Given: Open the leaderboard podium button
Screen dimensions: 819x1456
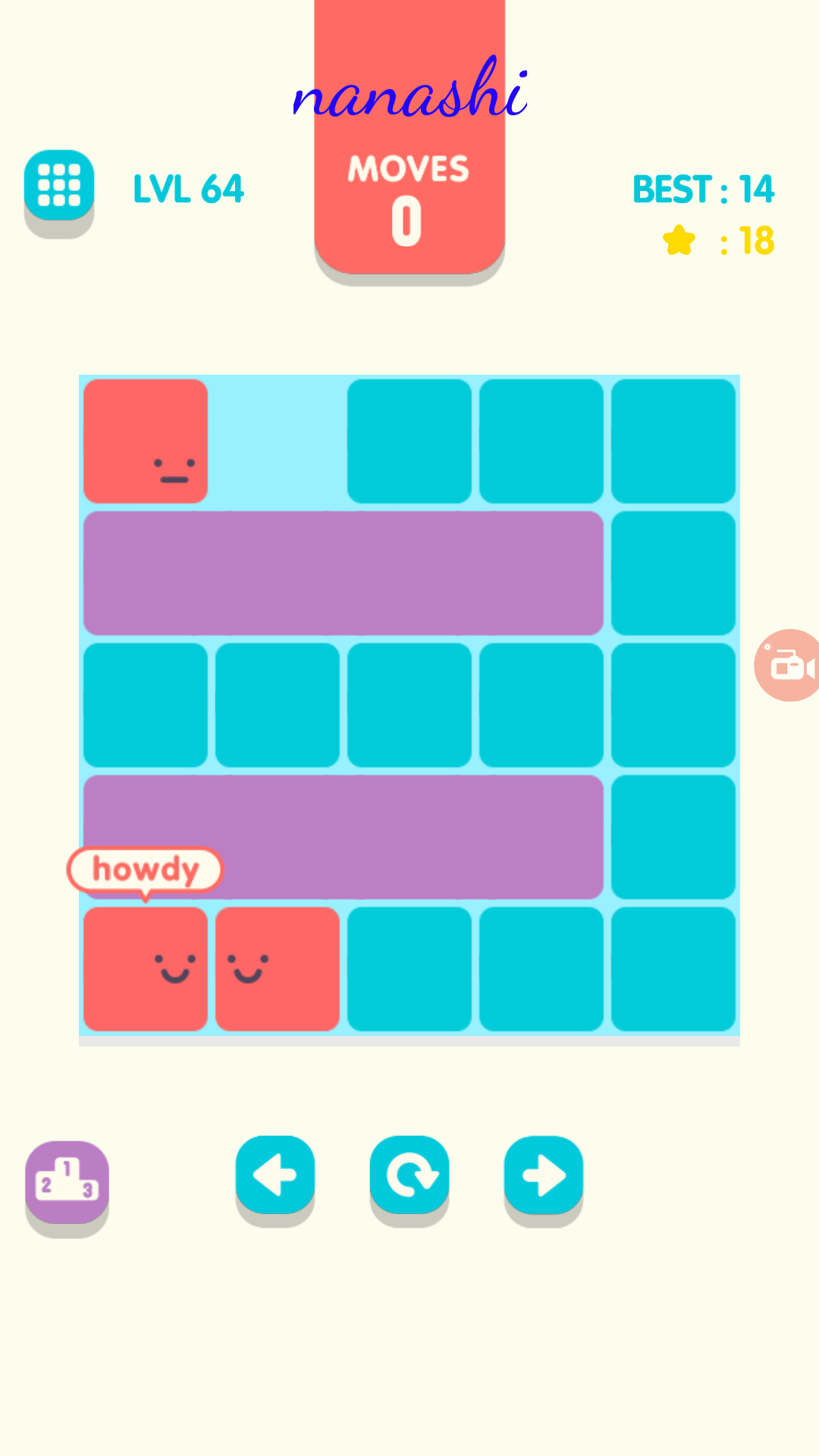Looking at the screenshot, I should (x=67, y=1181).
